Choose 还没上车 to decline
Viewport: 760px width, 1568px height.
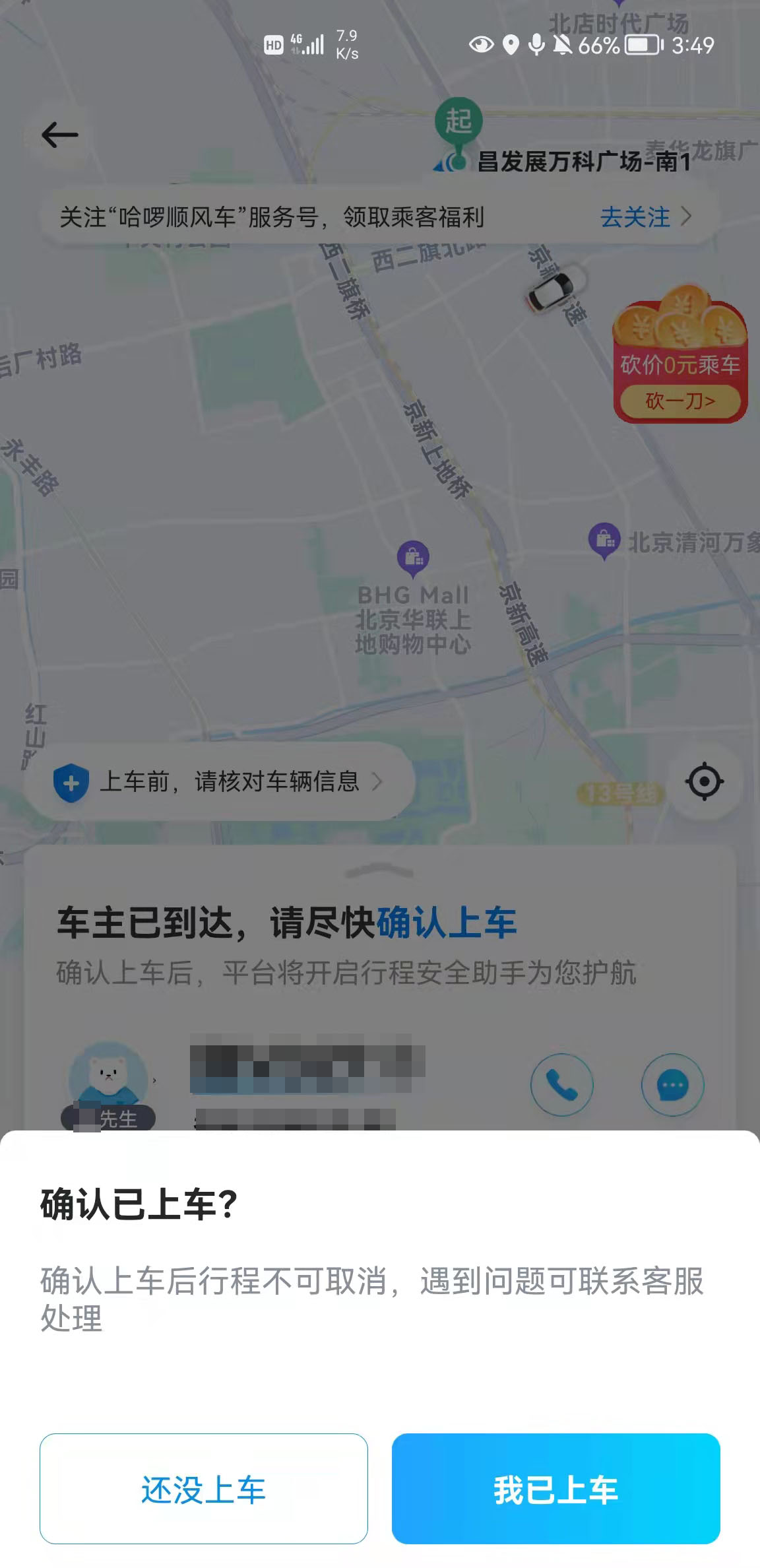coord(203,1489)
